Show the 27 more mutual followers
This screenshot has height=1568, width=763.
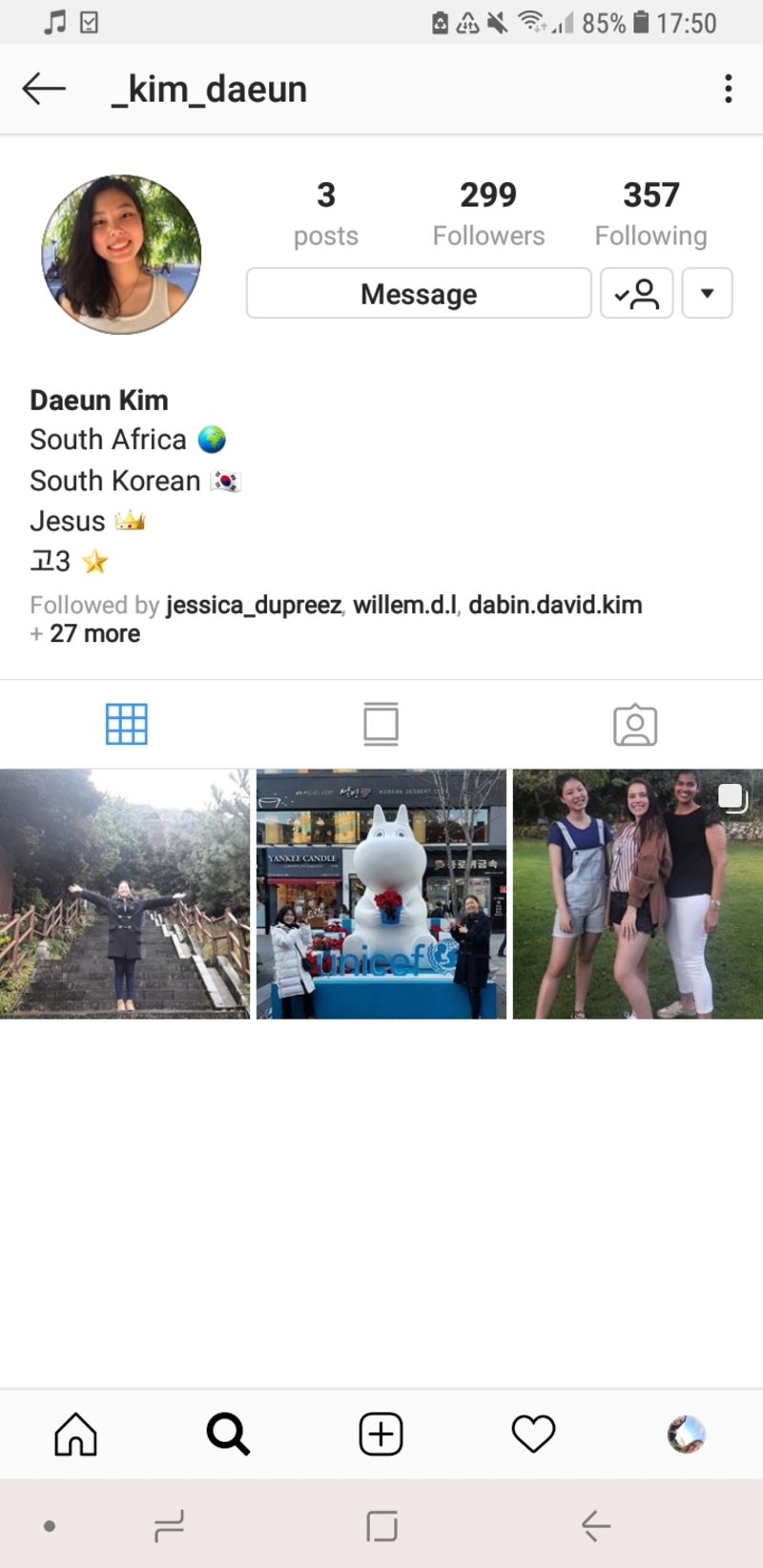click(x=93, y=634)
